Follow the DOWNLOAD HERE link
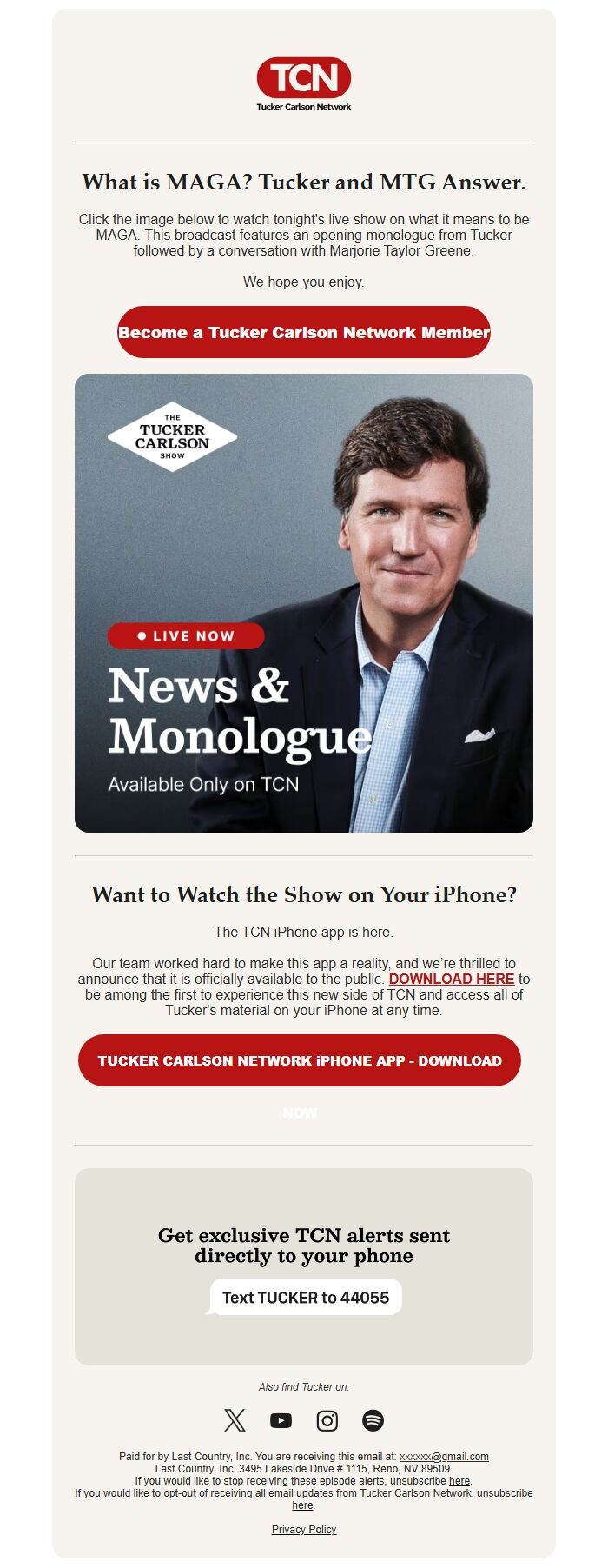The image size is (608, 1568). [451, 979]
